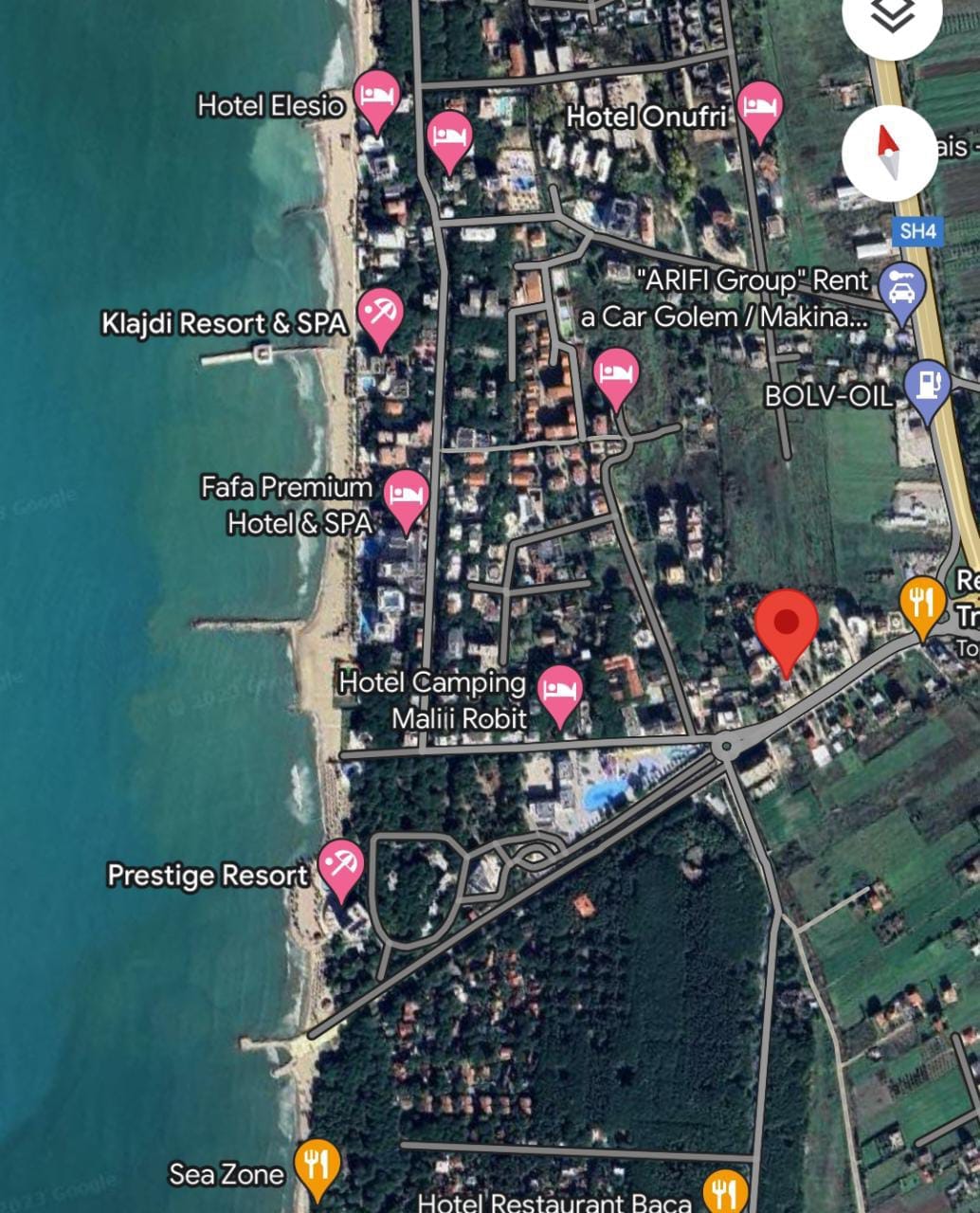This screenshot has height=1213, width=980.
Task: Open the Hotel Onufri marker
Action: click(760, 109)
